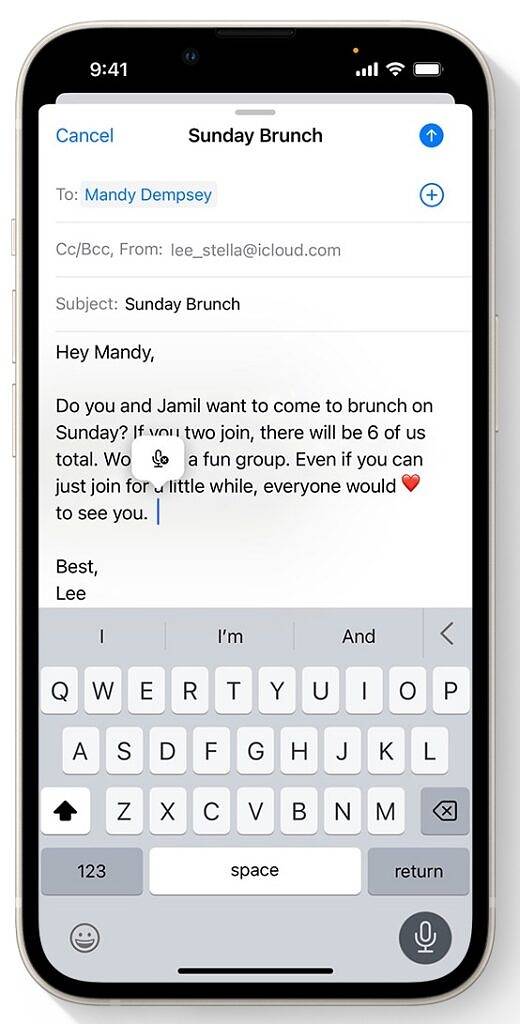Expand the Cc/Bcc, From field

pos(255,249)
